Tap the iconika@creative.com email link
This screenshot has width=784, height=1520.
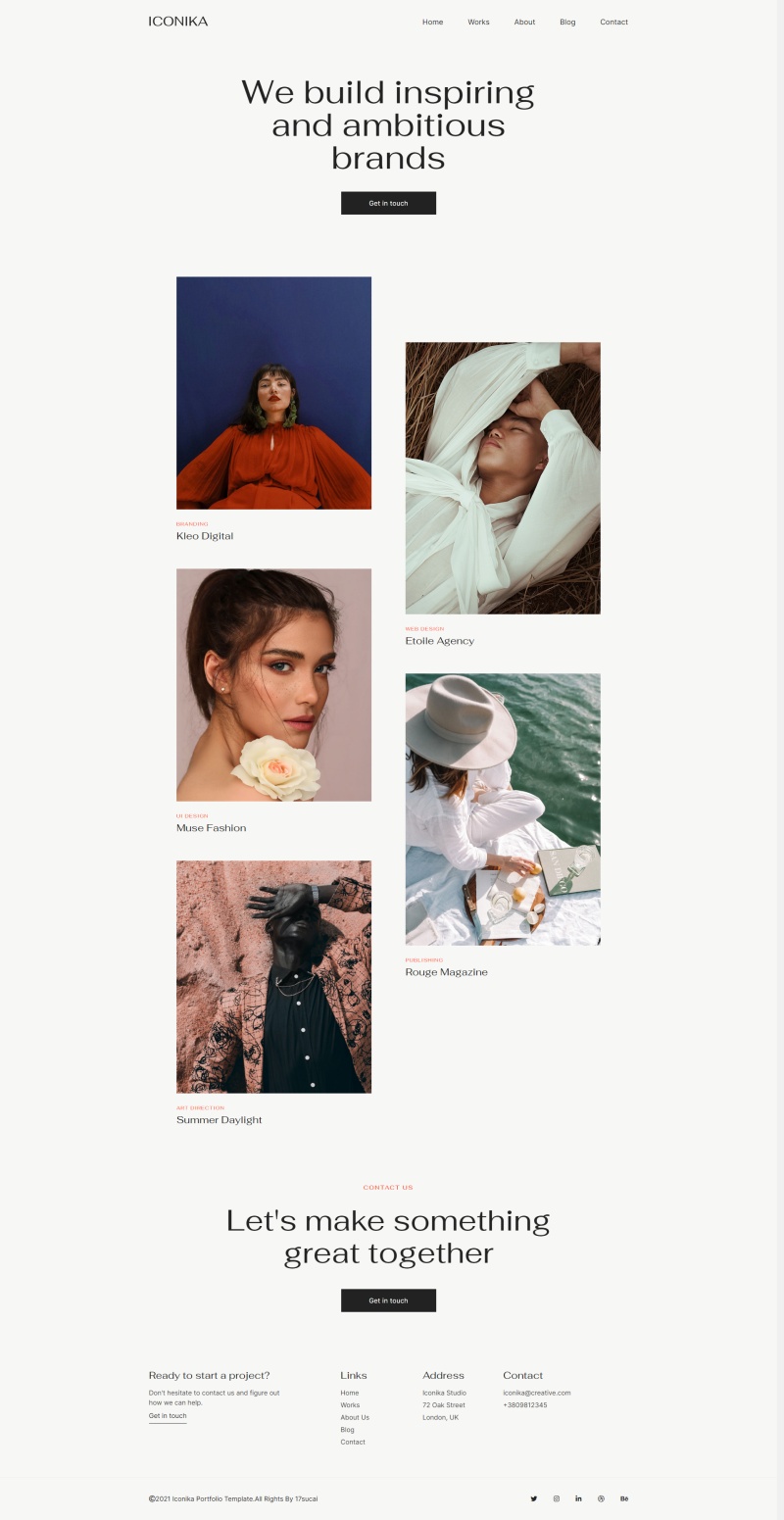536,1393
